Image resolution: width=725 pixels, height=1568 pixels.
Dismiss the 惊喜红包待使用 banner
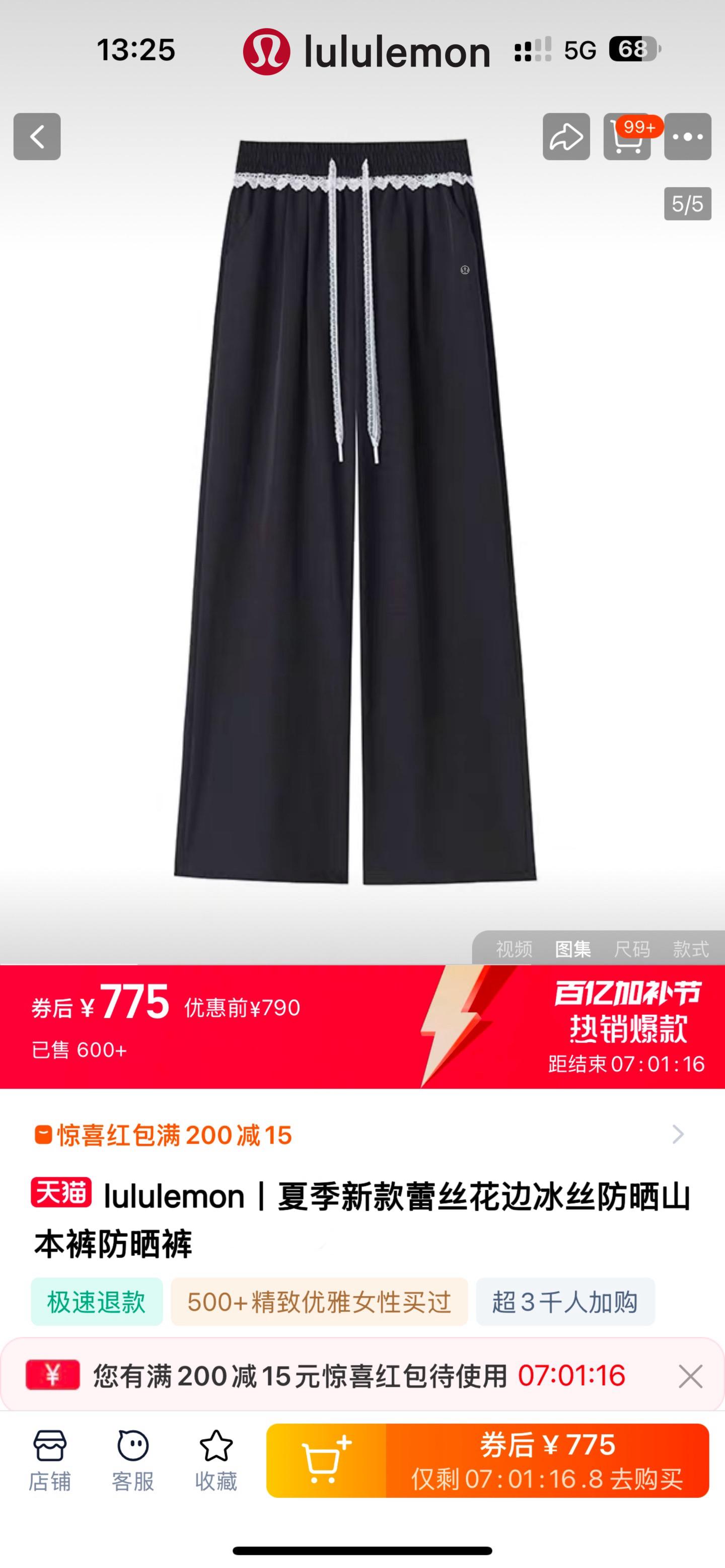(x=690, y=1376)
